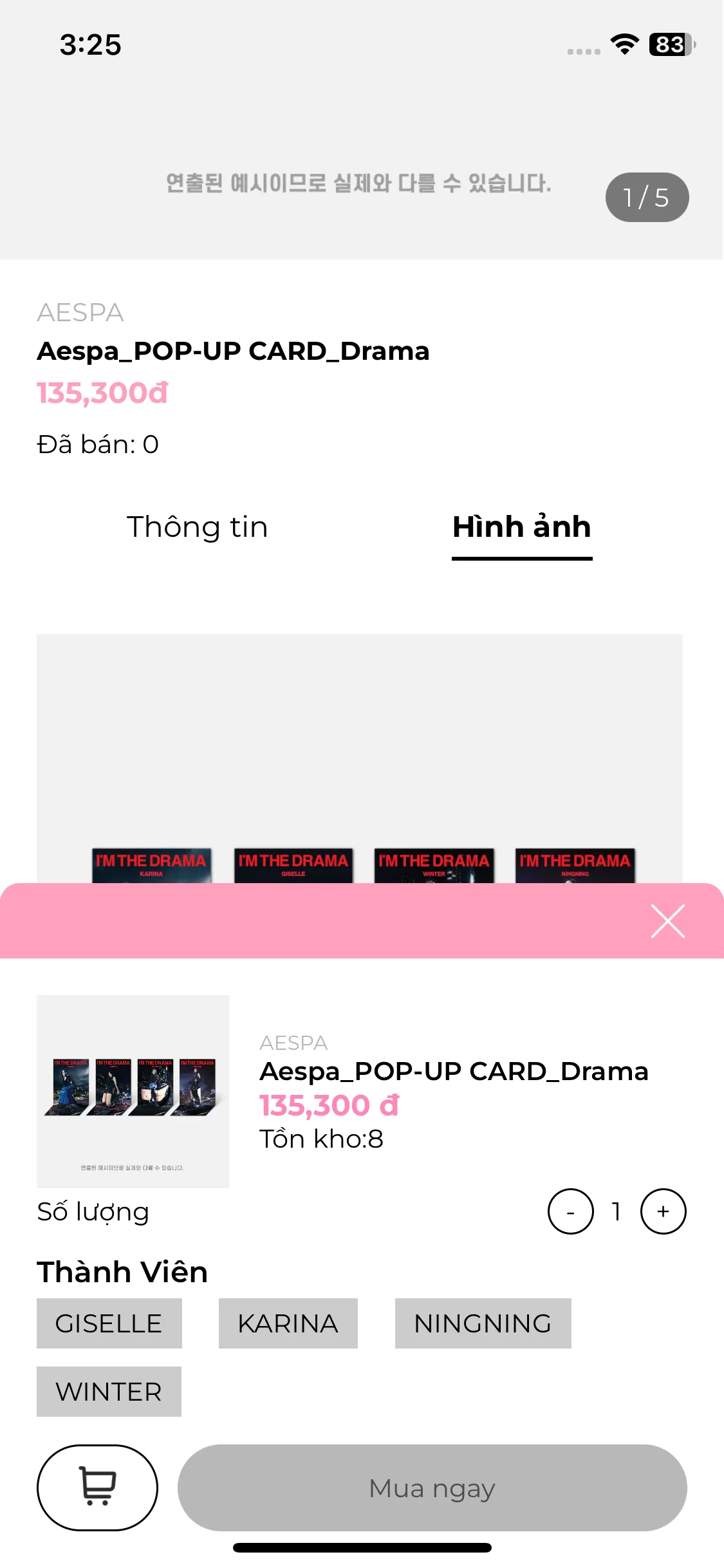Tap Mua ngay to buy now
724x1568 pixels.
[432, 1488]
